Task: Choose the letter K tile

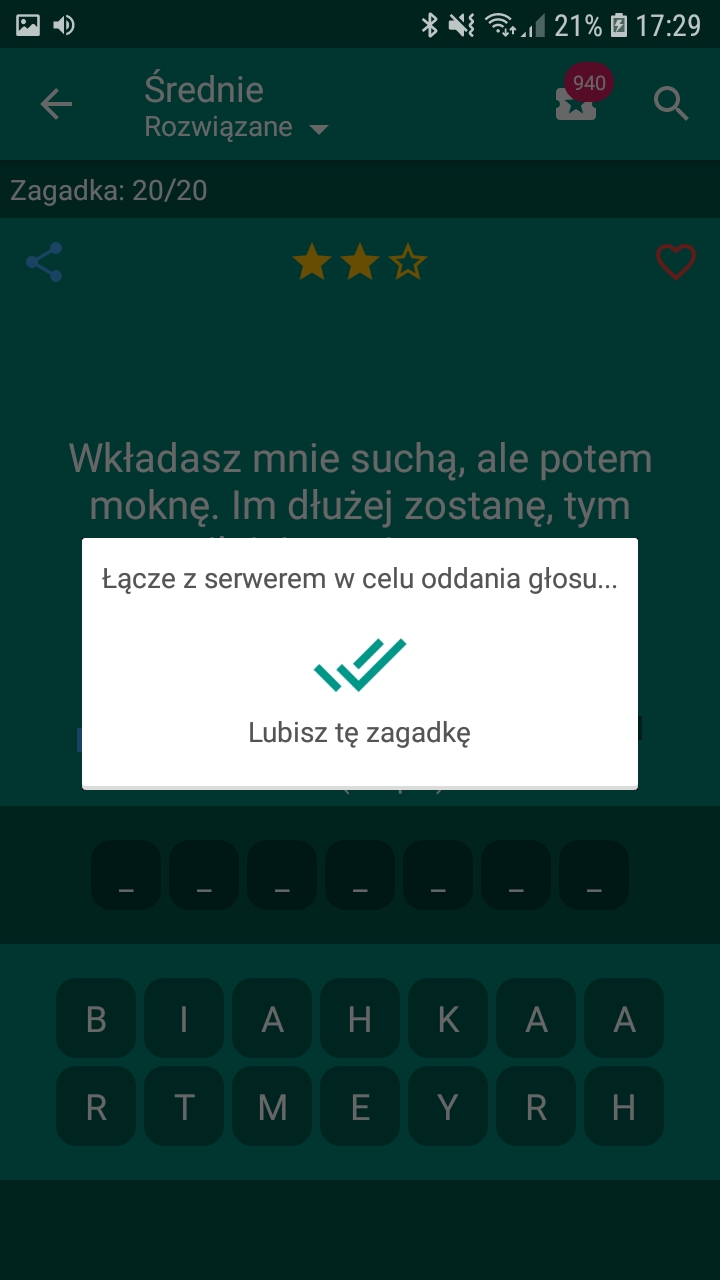Action: (448, 1018)
